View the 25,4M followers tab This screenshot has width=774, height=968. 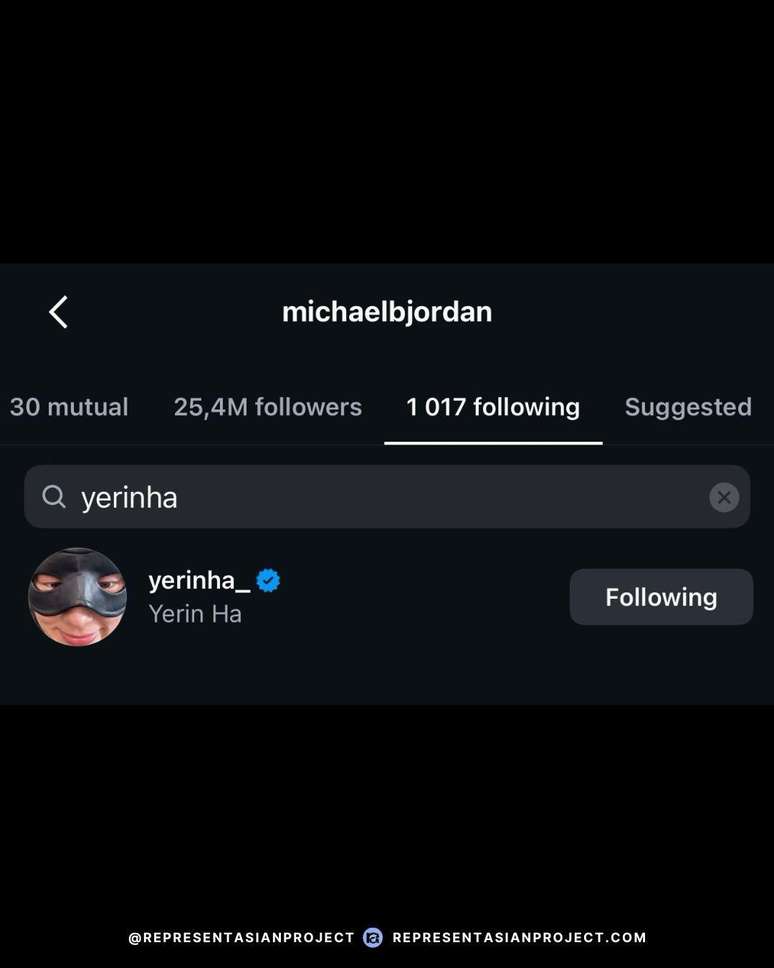(267, 407)
